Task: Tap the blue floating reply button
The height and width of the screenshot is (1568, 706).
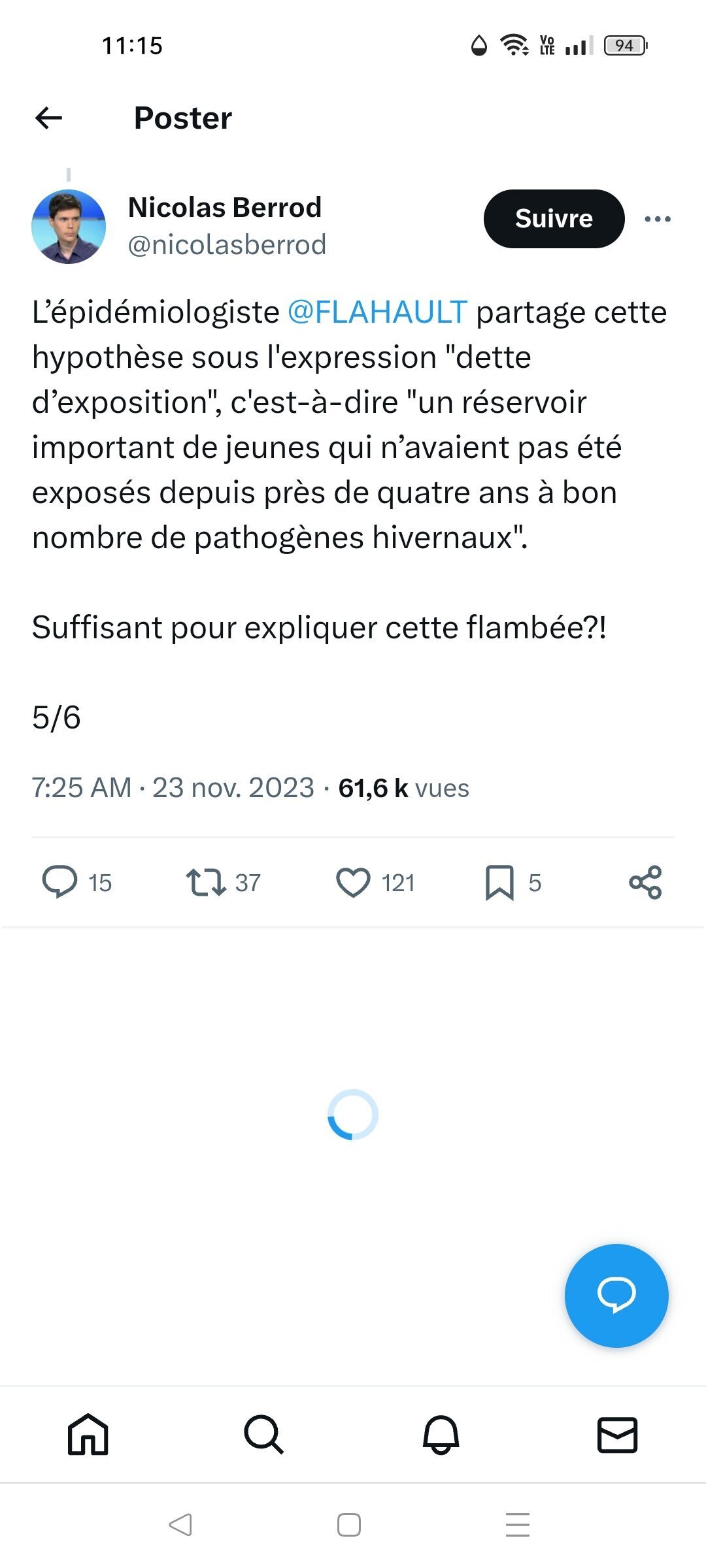Action: point(616,1296)
